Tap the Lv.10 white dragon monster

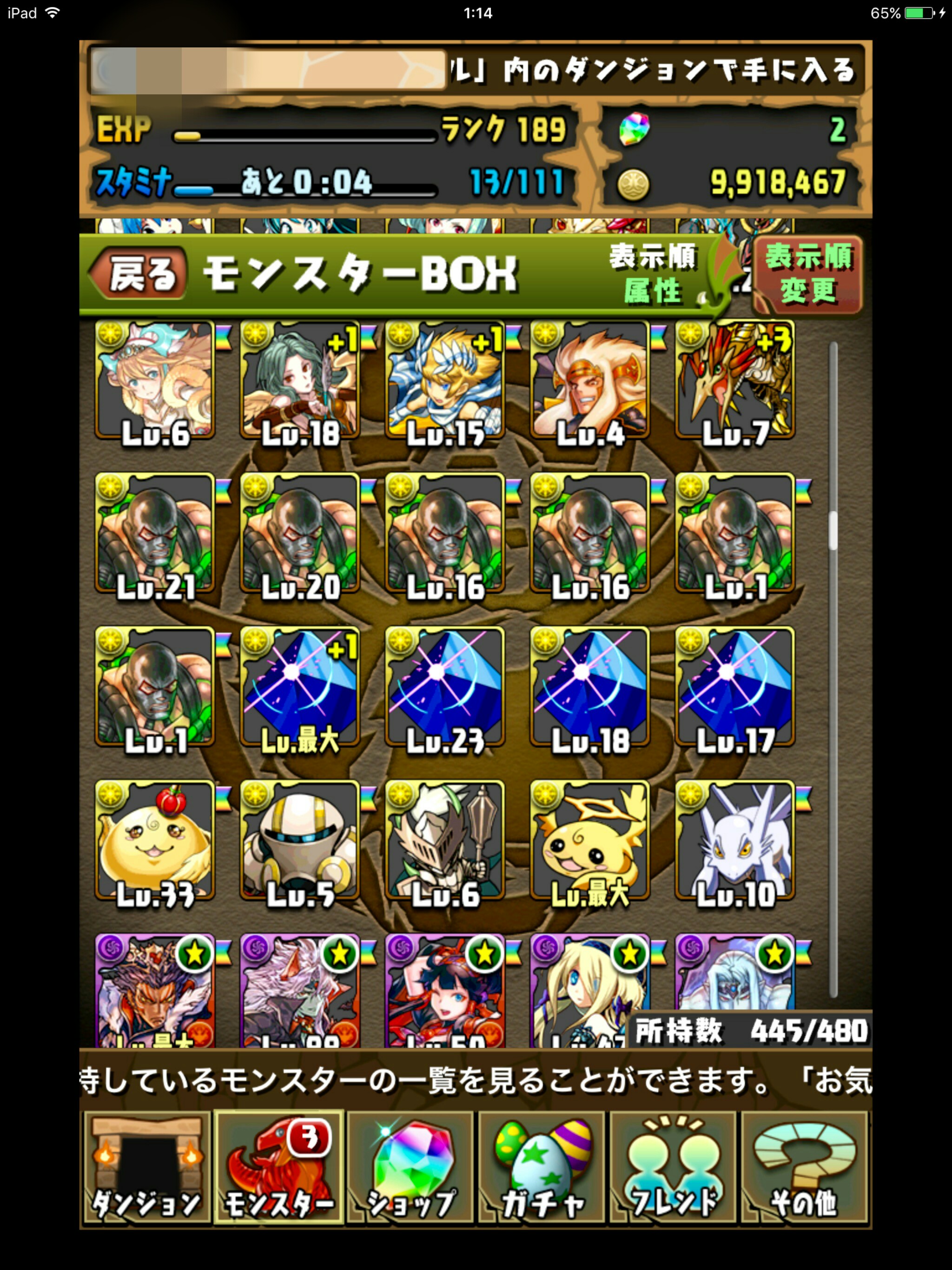click(735, 842)
